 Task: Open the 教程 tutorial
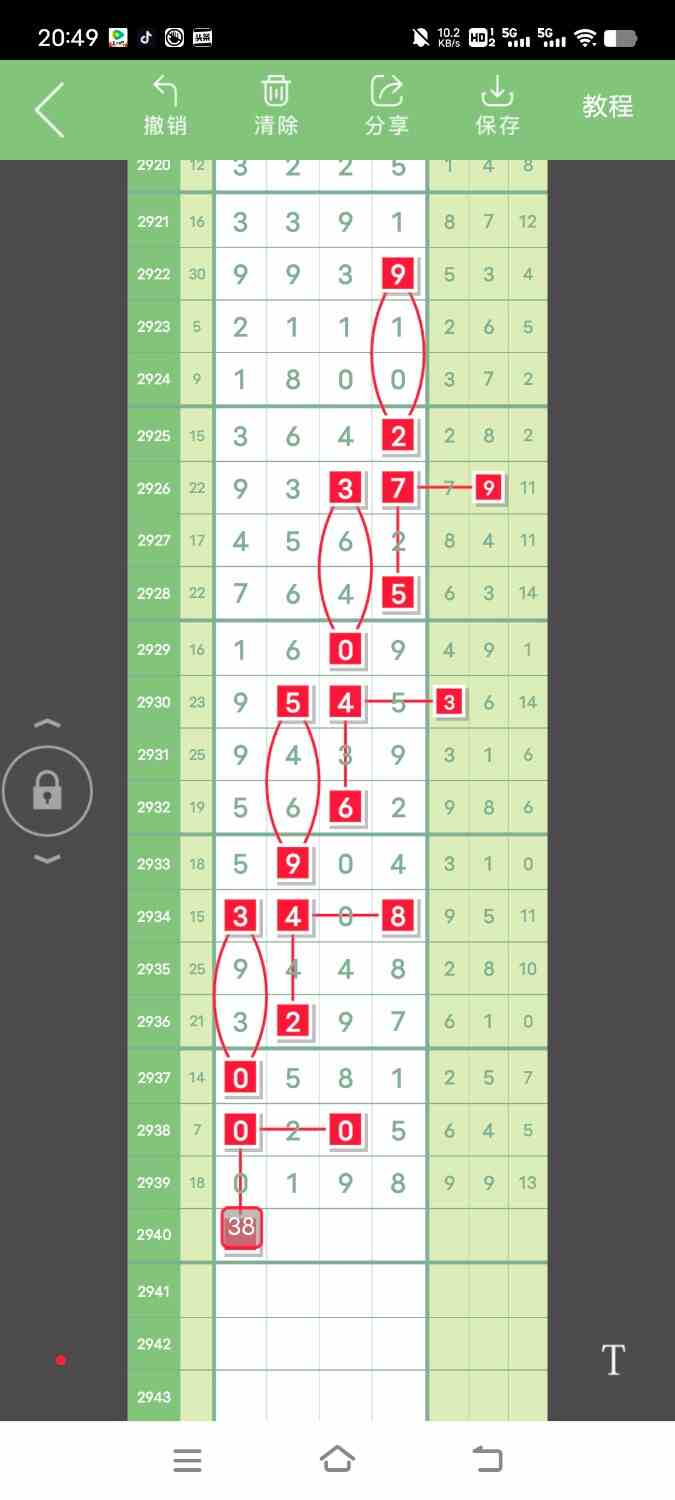pos(608,107)
